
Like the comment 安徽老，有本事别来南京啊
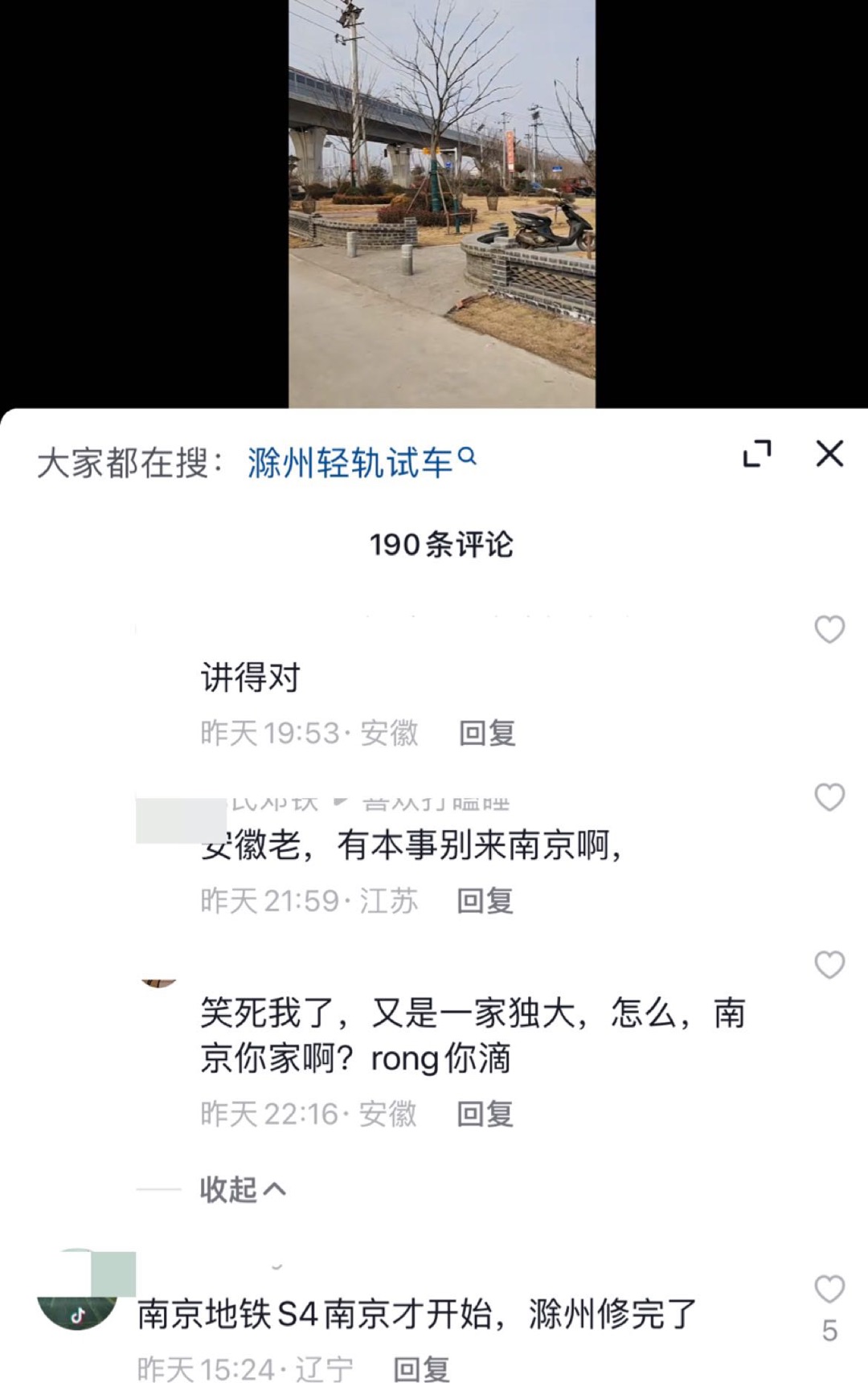(829, 797)
